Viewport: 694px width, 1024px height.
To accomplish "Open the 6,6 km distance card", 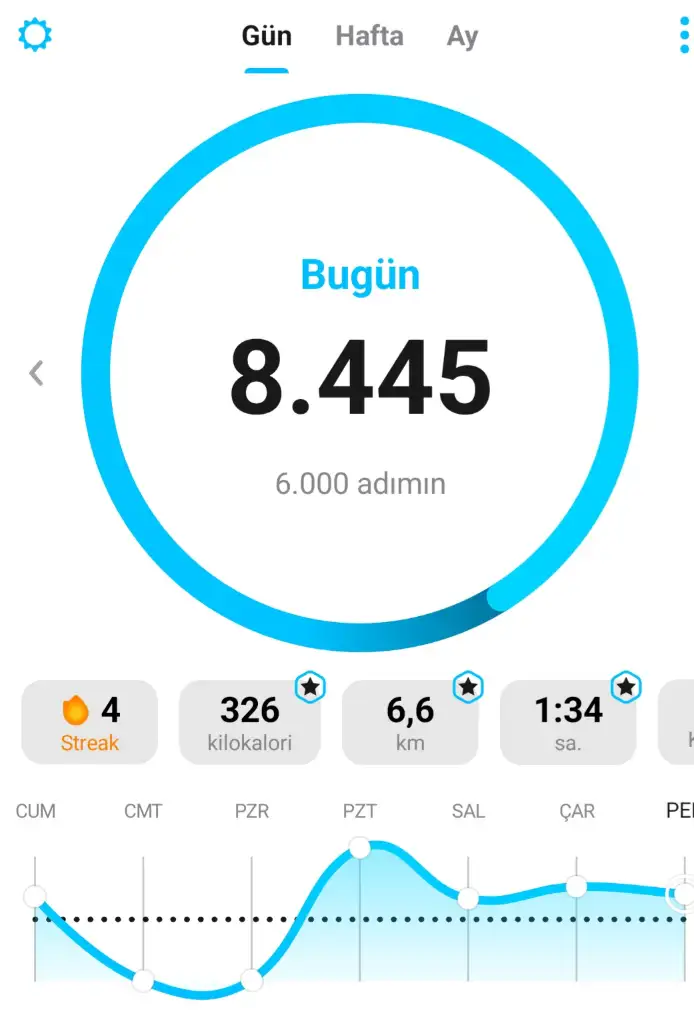I will 410,723.
